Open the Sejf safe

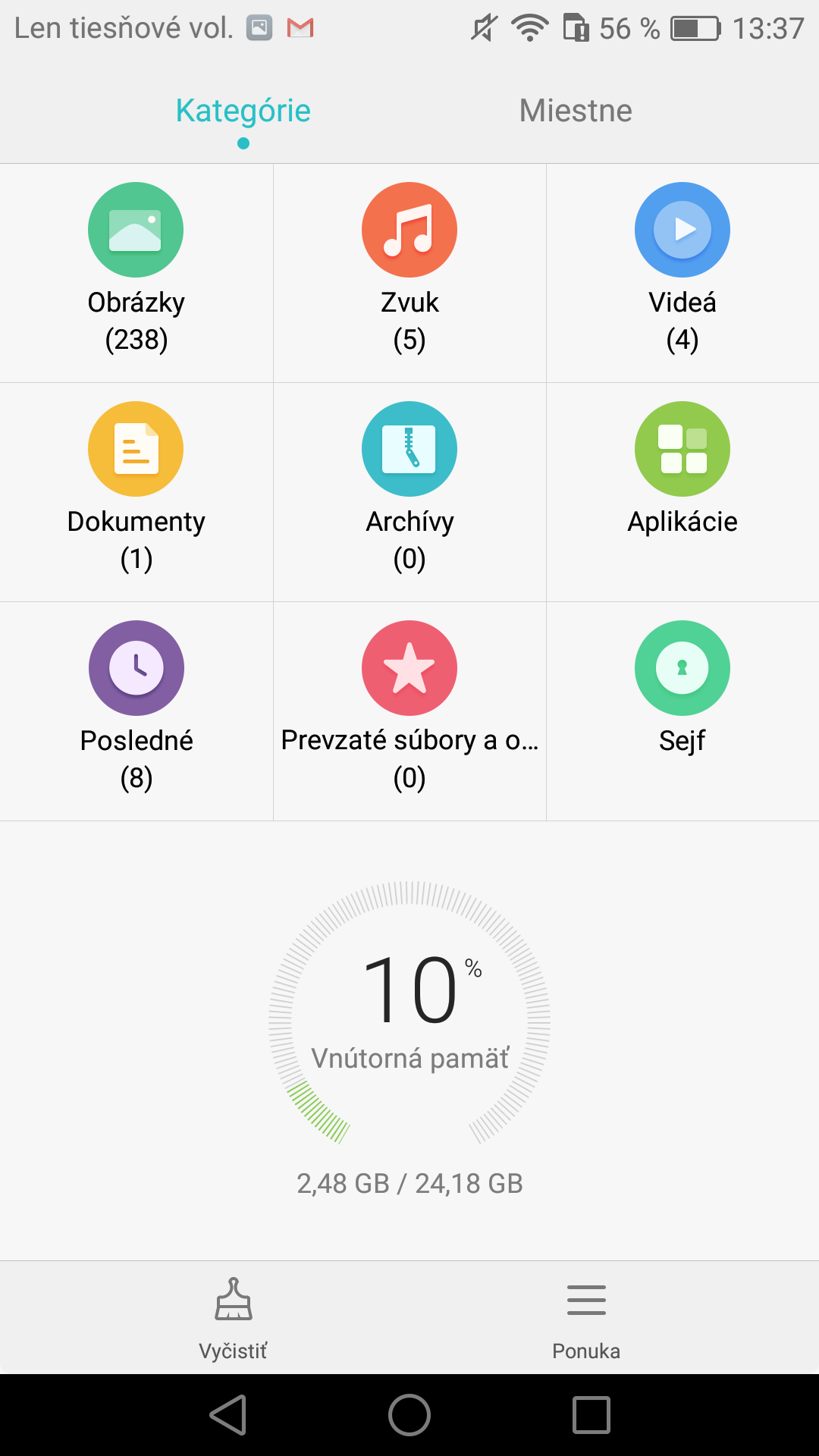682,711
